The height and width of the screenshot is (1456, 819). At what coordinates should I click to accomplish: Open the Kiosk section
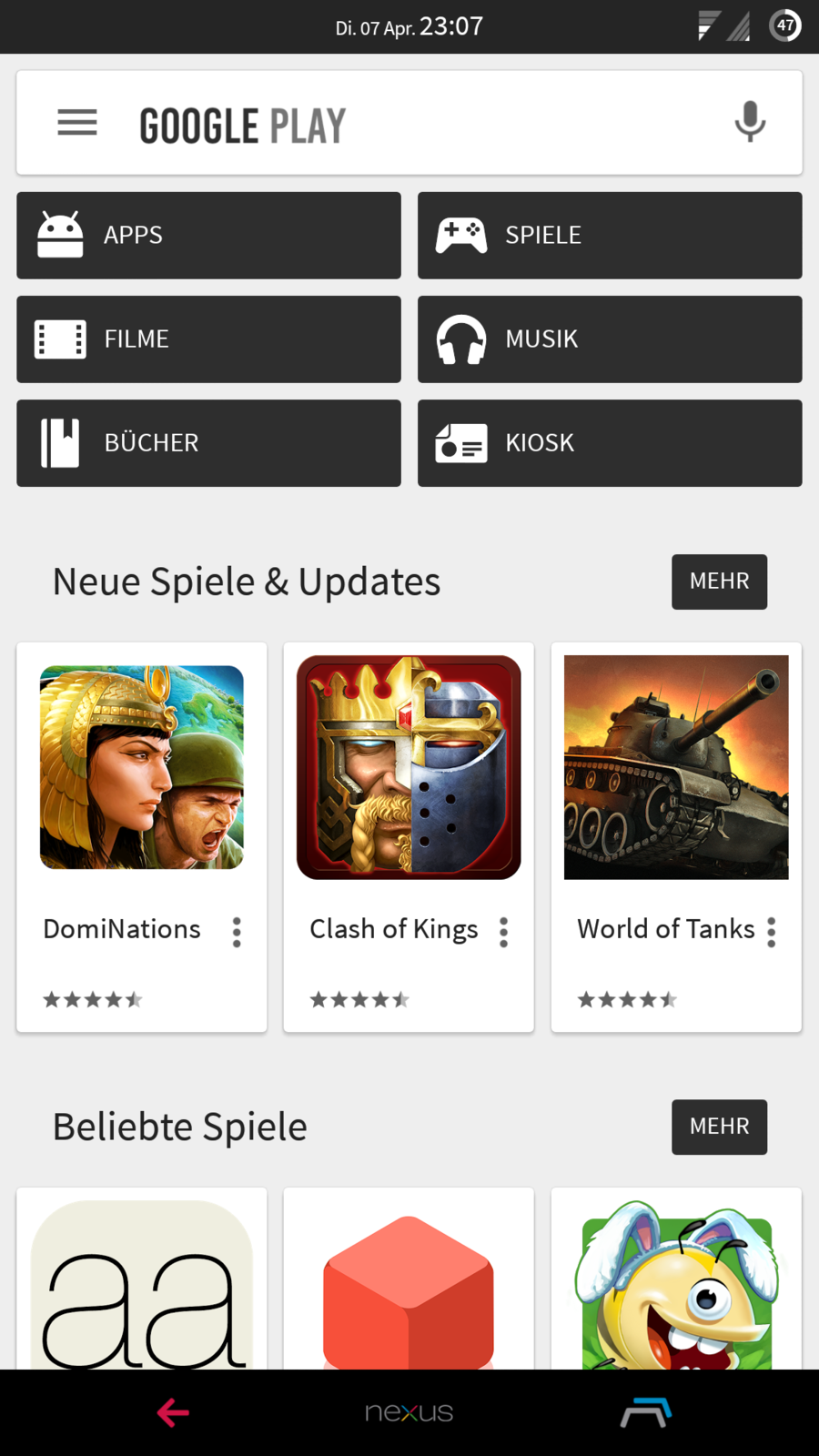(x=610, y=443)
